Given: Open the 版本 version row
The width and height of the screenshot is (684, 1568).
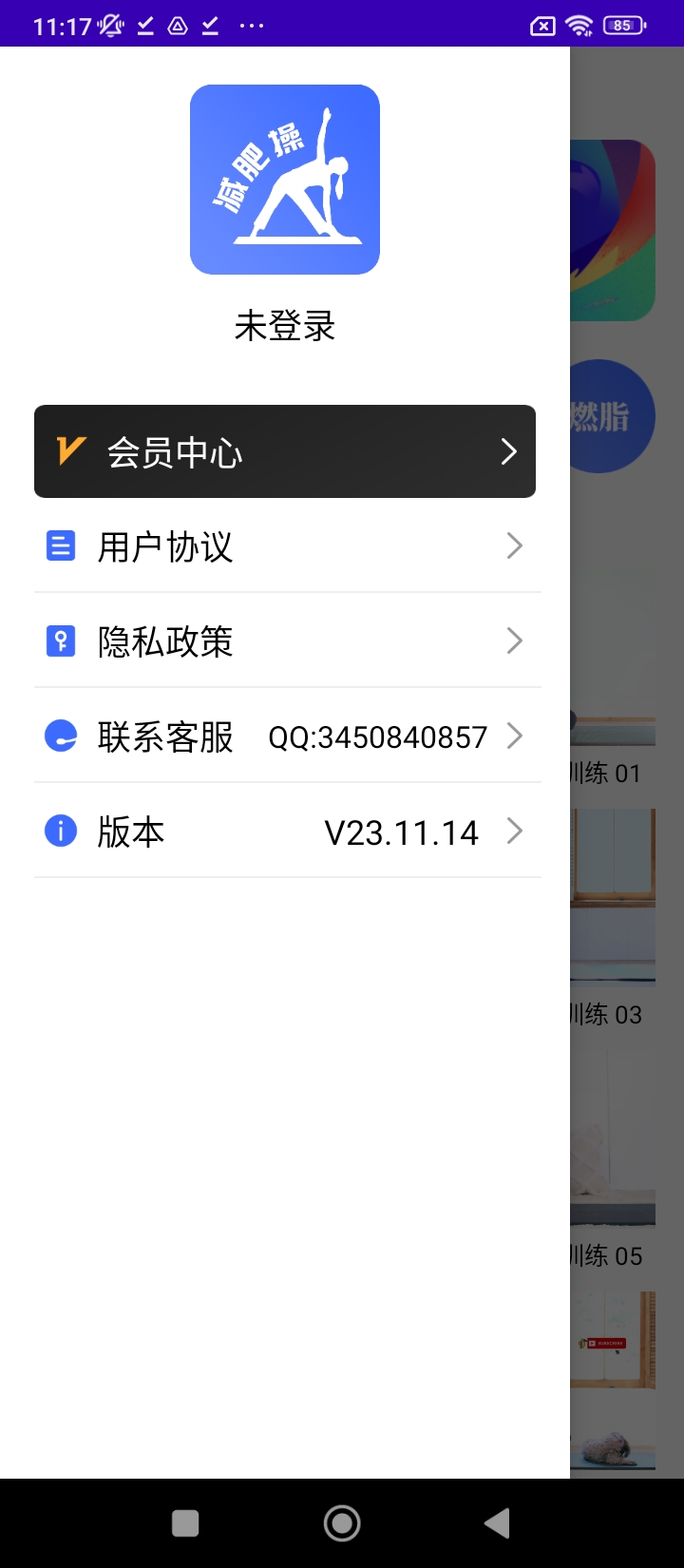Looking at the screenshot, I should [x=285, y=832].
